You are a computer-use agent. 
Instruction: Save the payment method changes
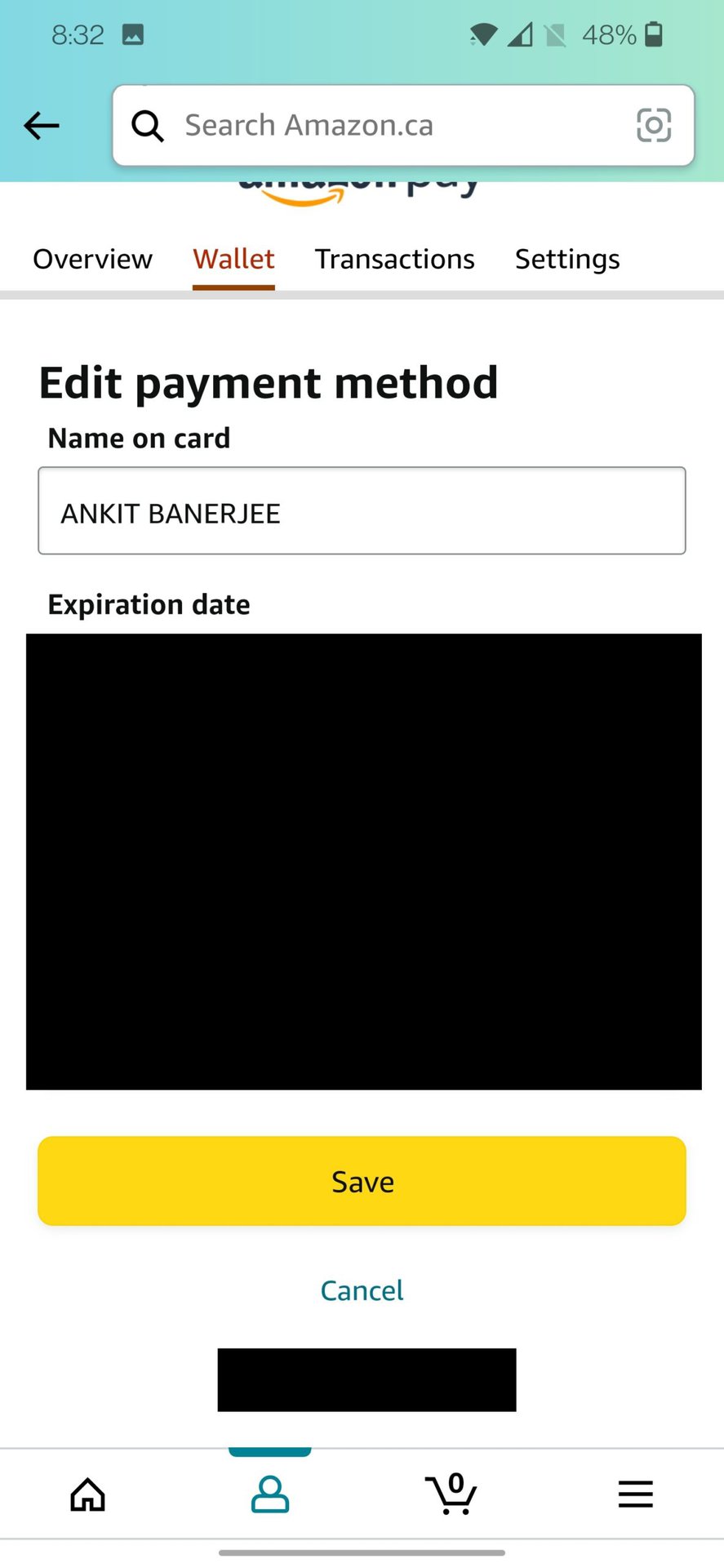pos(362,1181)
